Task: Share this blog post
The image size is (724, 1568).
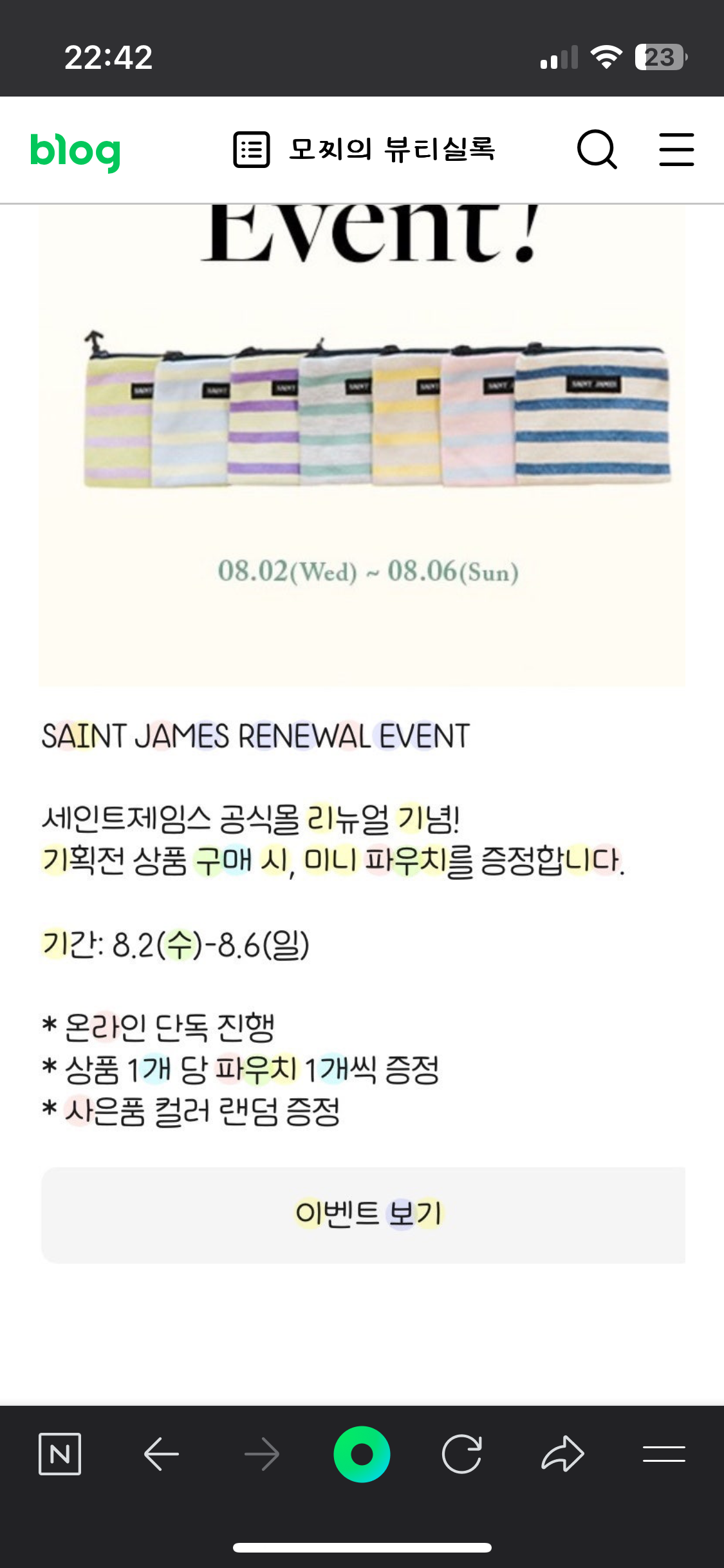Action: (x=562, y=1454)
